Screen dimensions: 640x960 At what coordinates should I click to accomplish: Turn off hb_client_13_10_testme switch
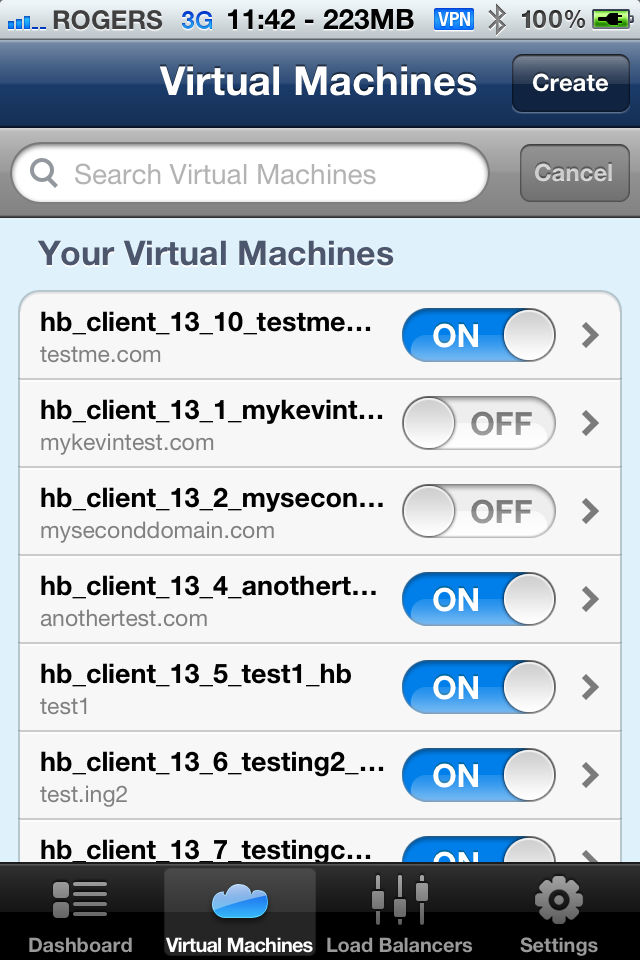478,336
